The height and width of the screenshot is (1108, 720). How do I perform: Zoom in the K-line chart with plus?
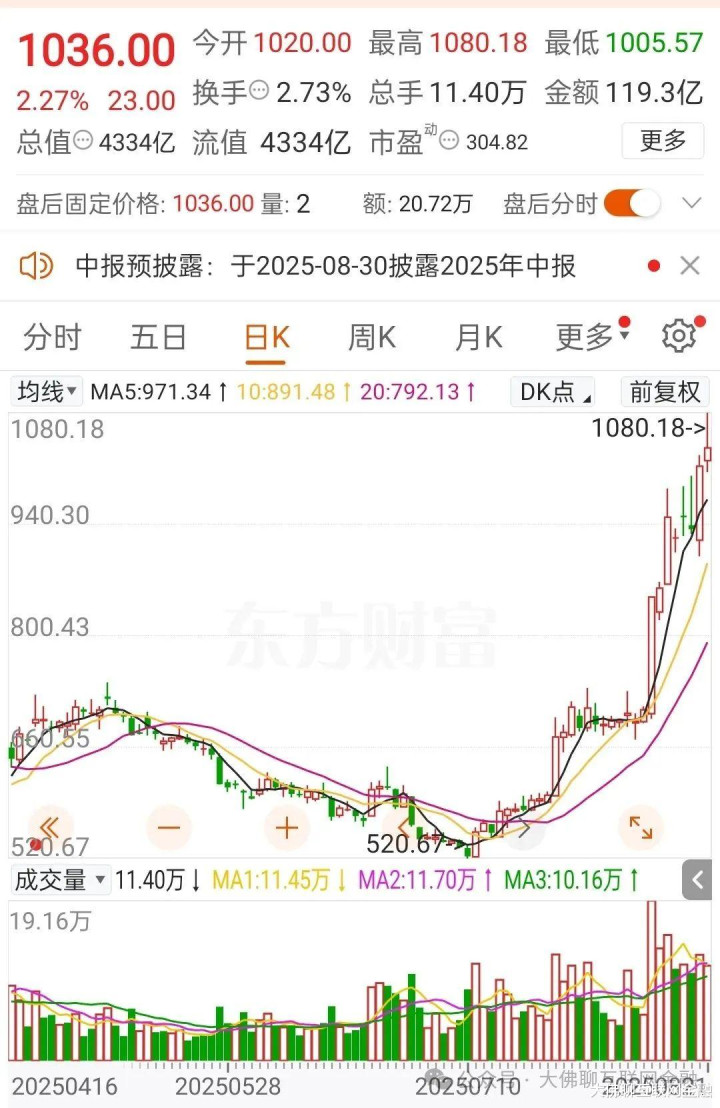(287, 827)
